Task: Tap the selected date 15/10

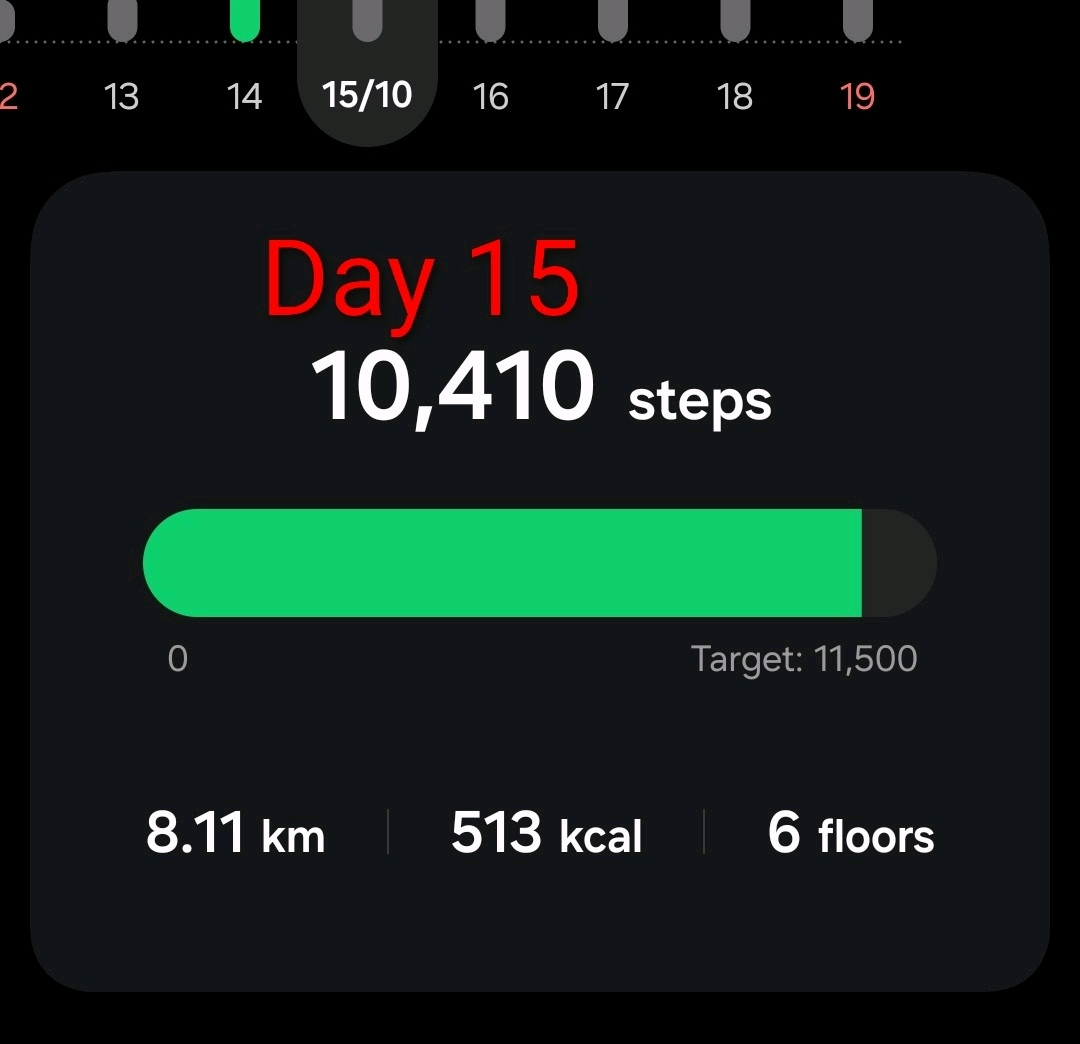Action: click(x=367, y=94)
